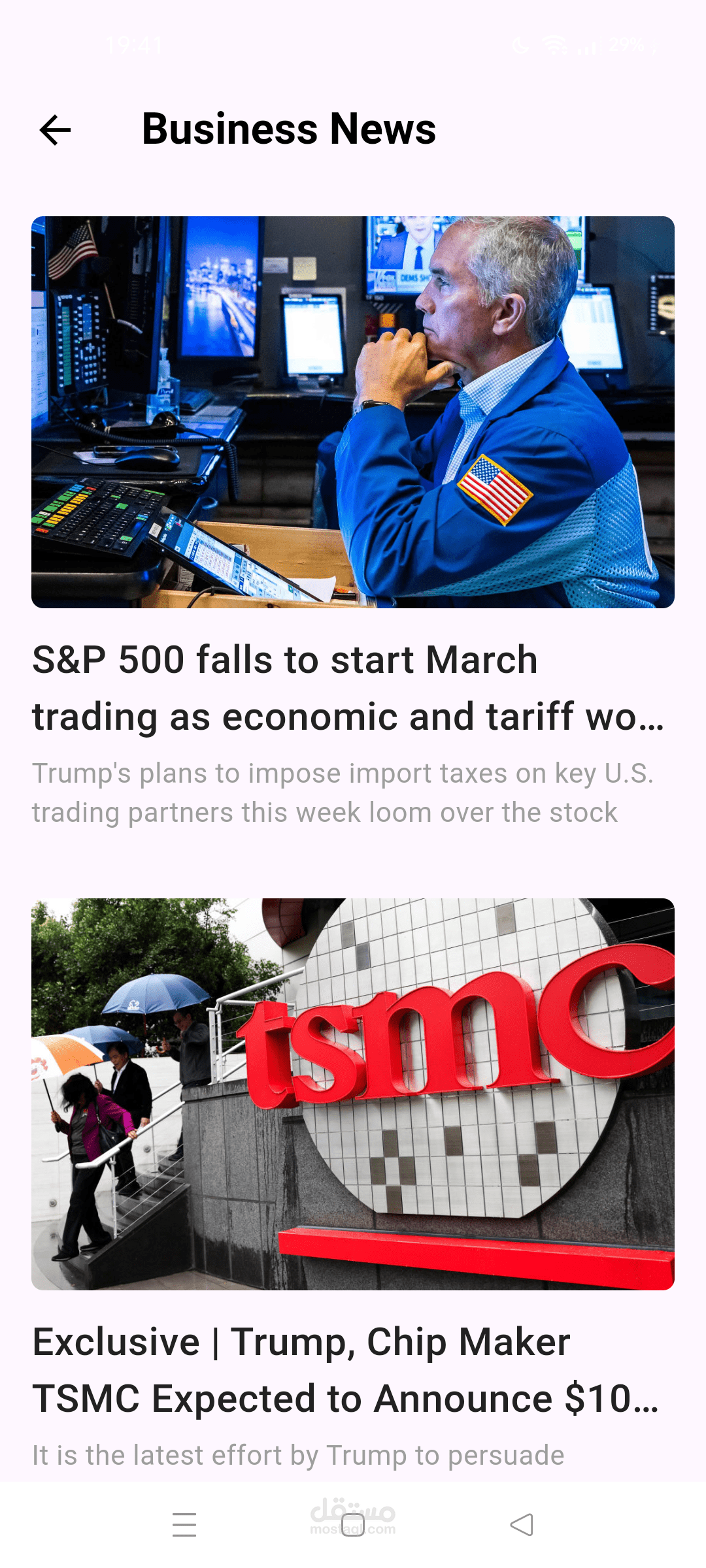Go back using the app bar arrow
Screen dimensions: 706x1568
point(55,129)
